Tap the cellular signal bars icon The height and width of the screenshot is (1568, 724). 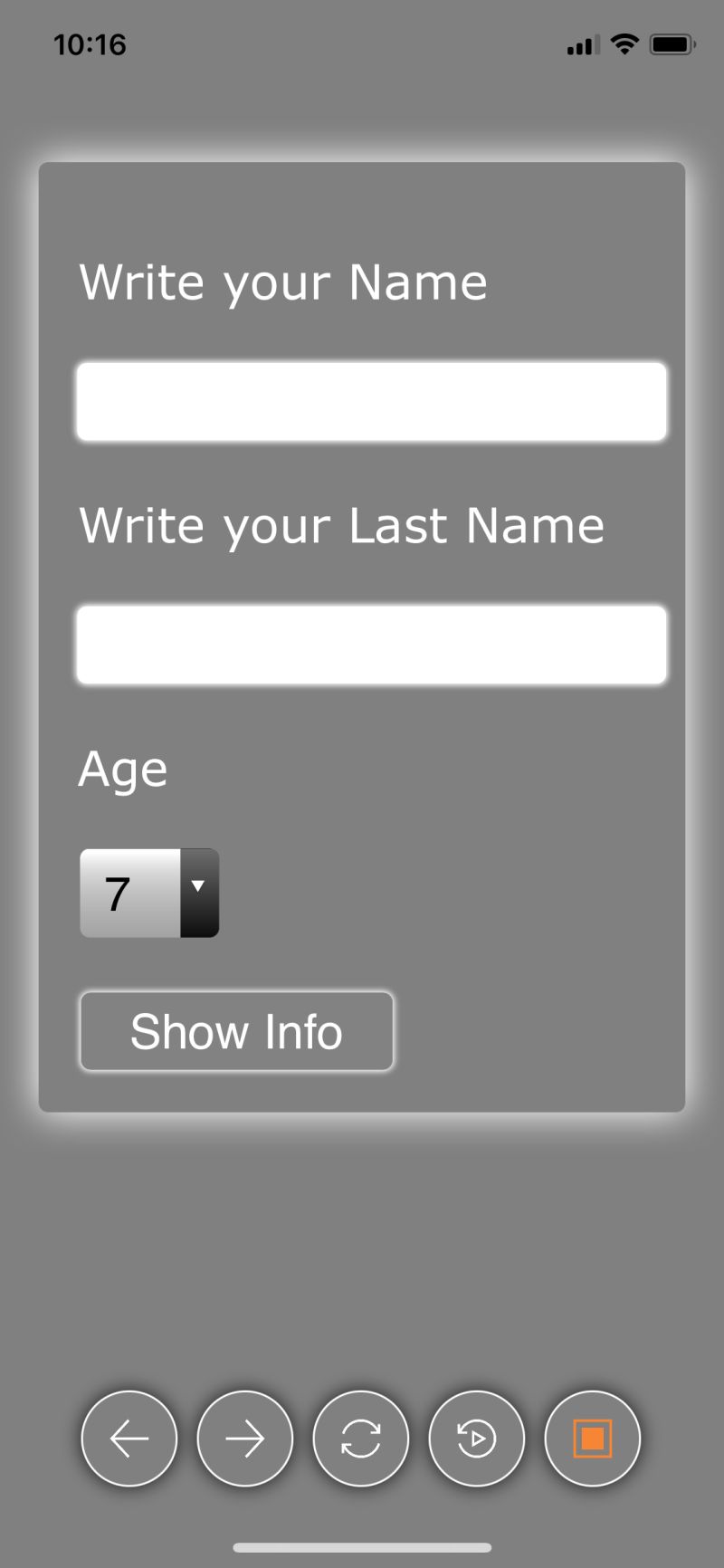(583, 43)
